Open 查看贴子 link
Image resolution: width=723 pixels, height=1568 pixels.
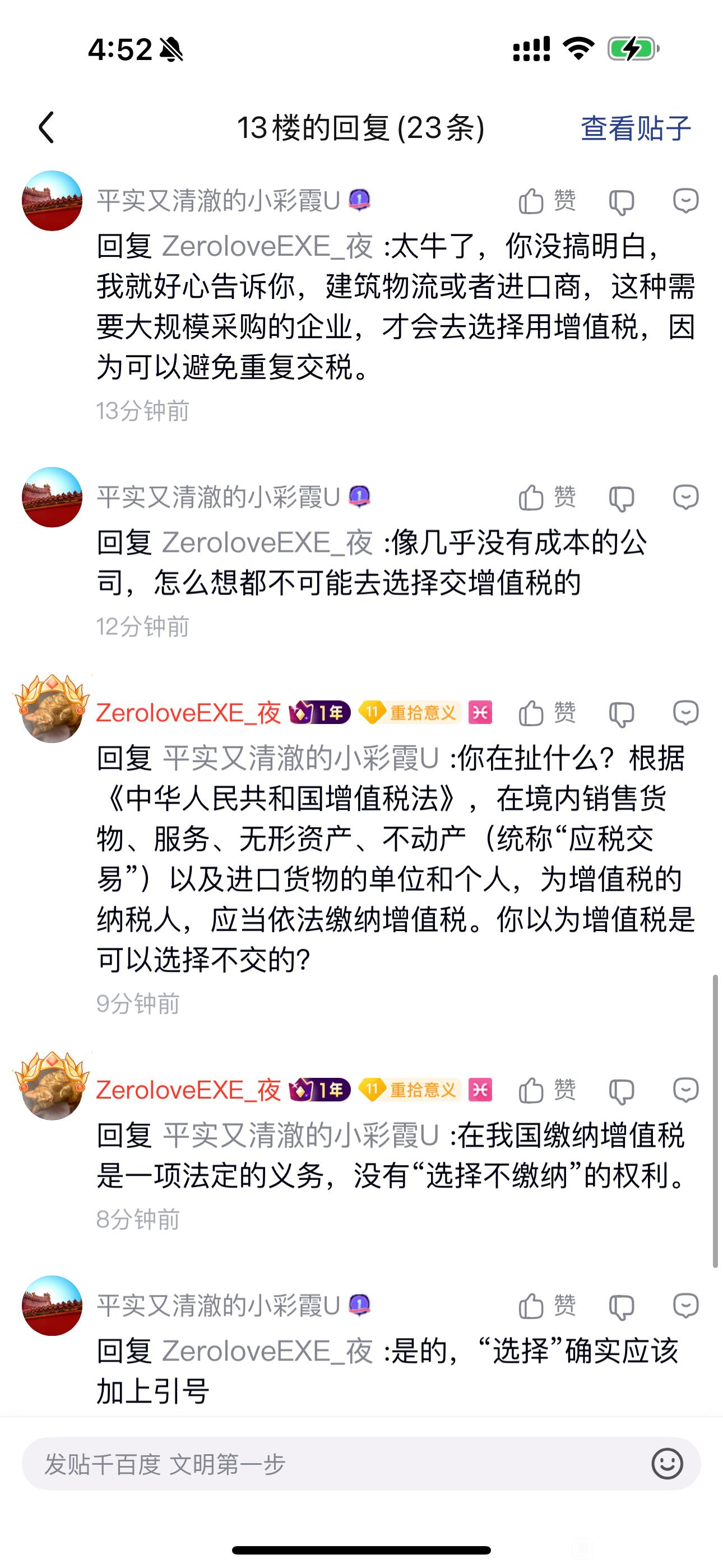pyautogui.click(x=636, y=128)
